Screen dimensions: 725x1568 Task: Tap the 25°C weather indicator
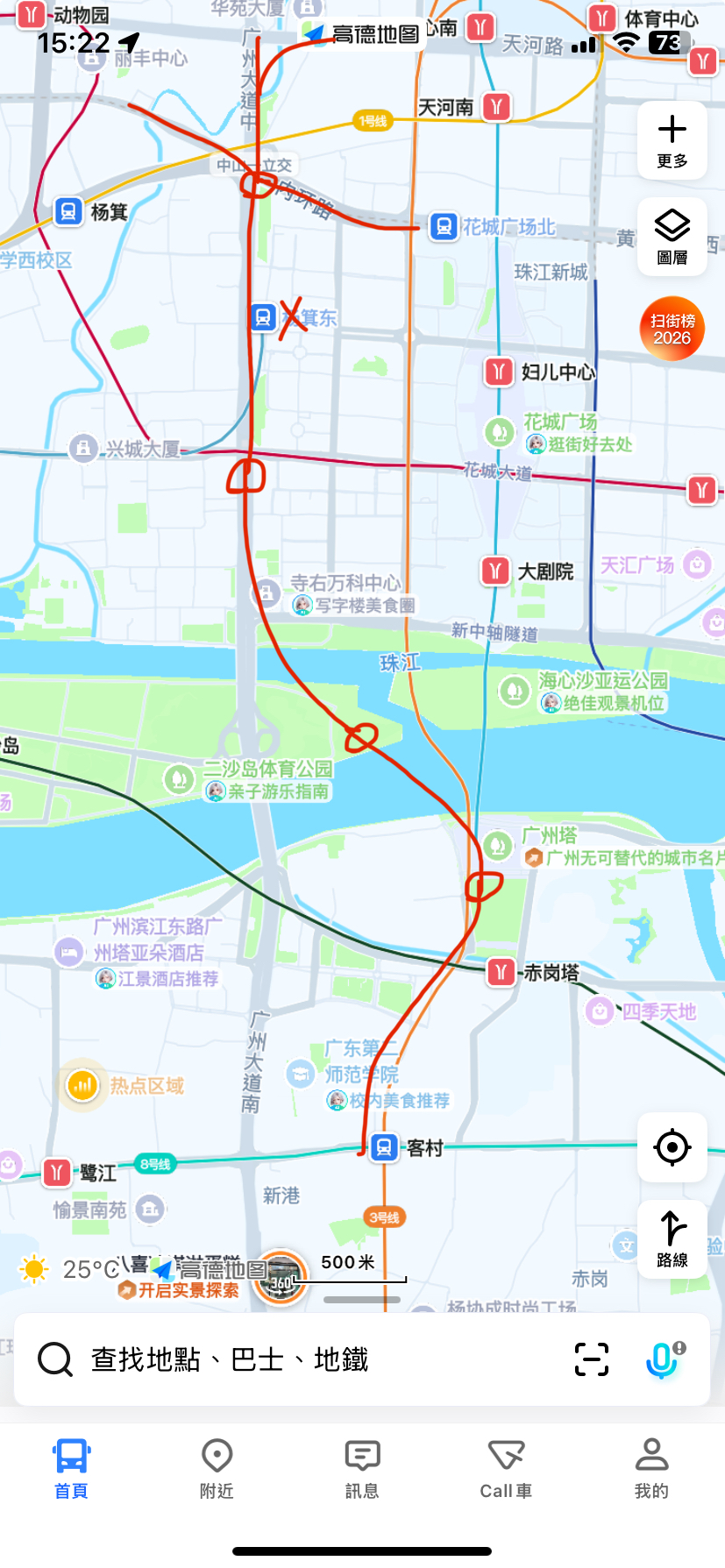click(70, 1269)
